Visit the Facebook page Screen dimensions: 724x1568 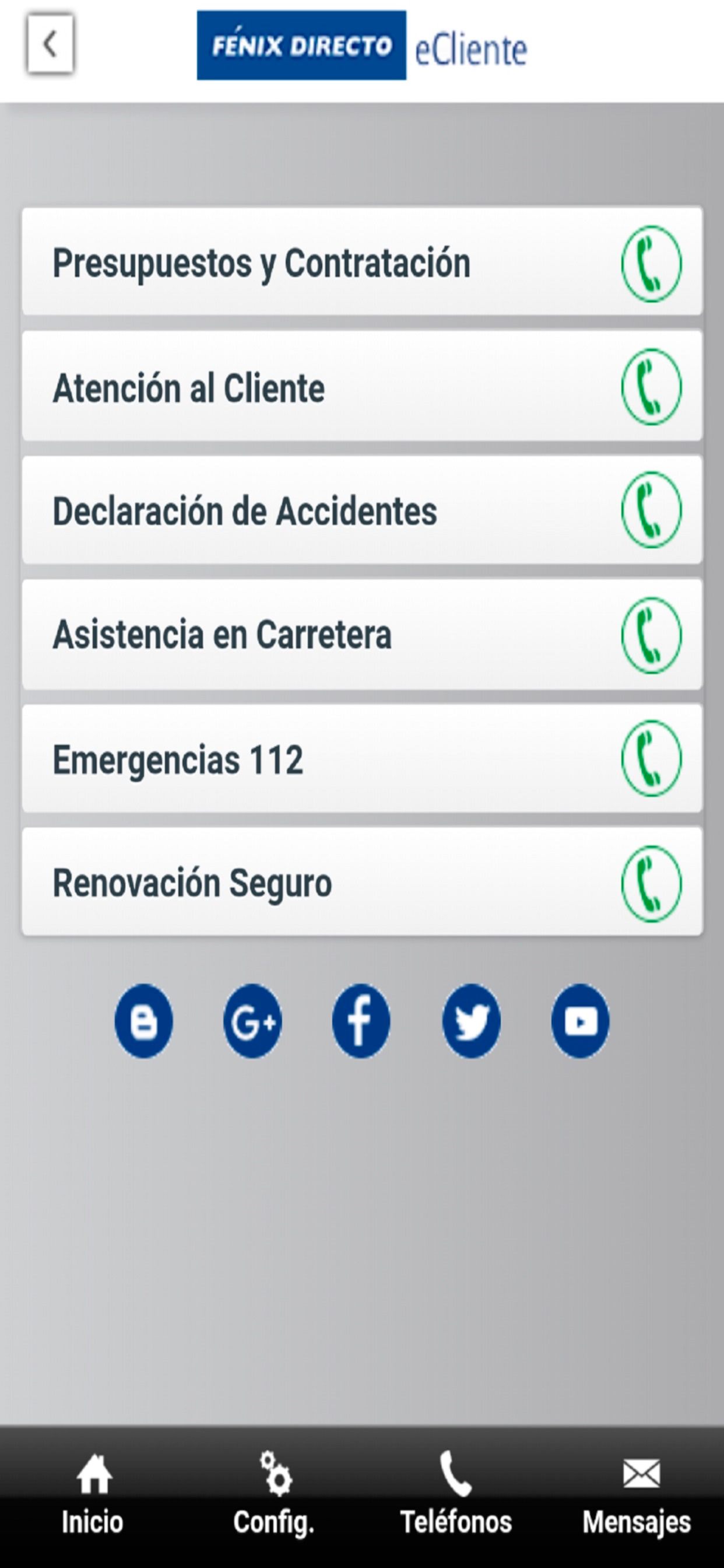[361, 1021]
